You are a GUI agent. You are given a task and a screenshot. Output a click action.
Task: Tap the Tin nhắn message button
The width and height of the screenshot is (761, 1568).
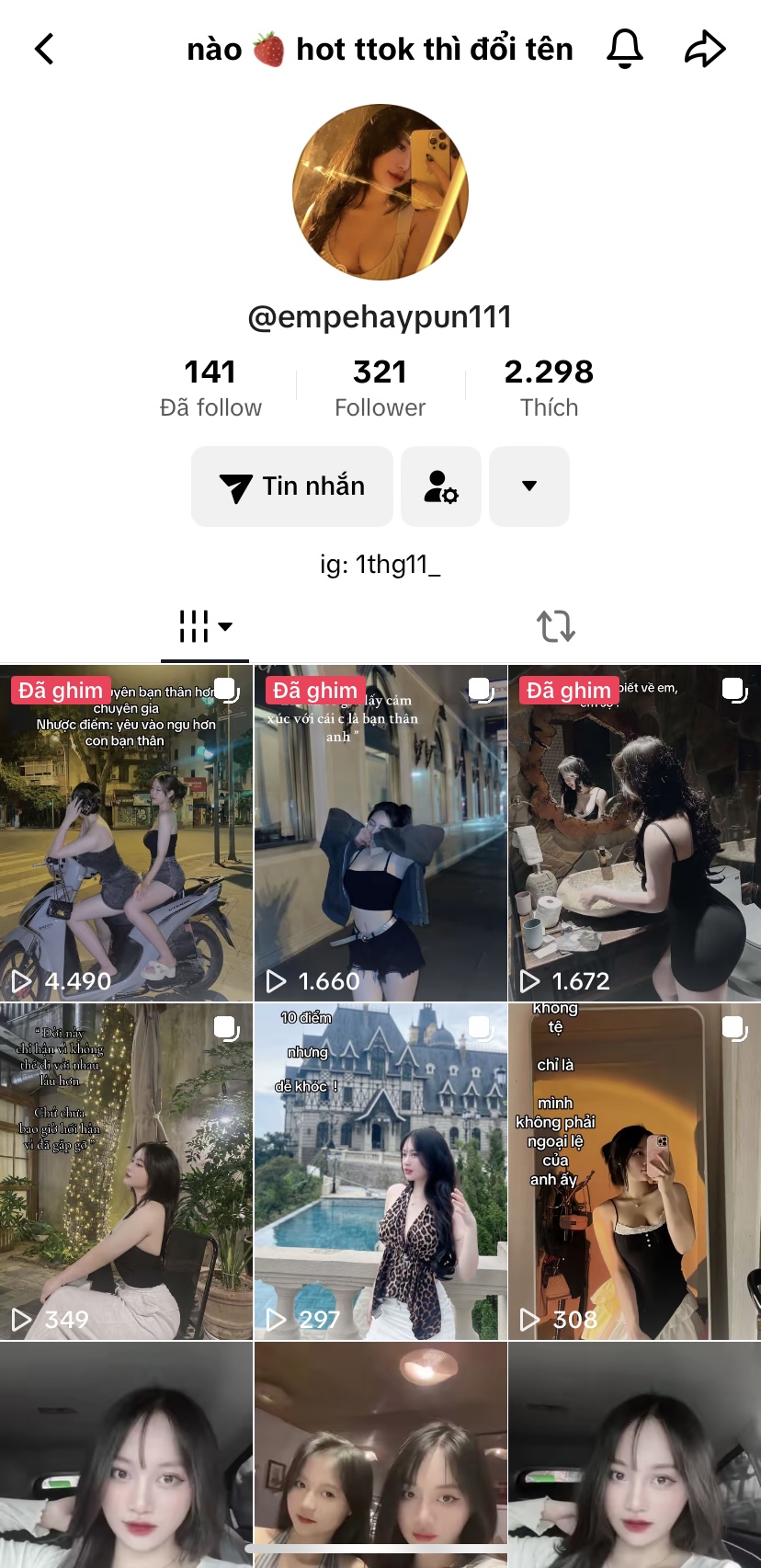[292, 486]
